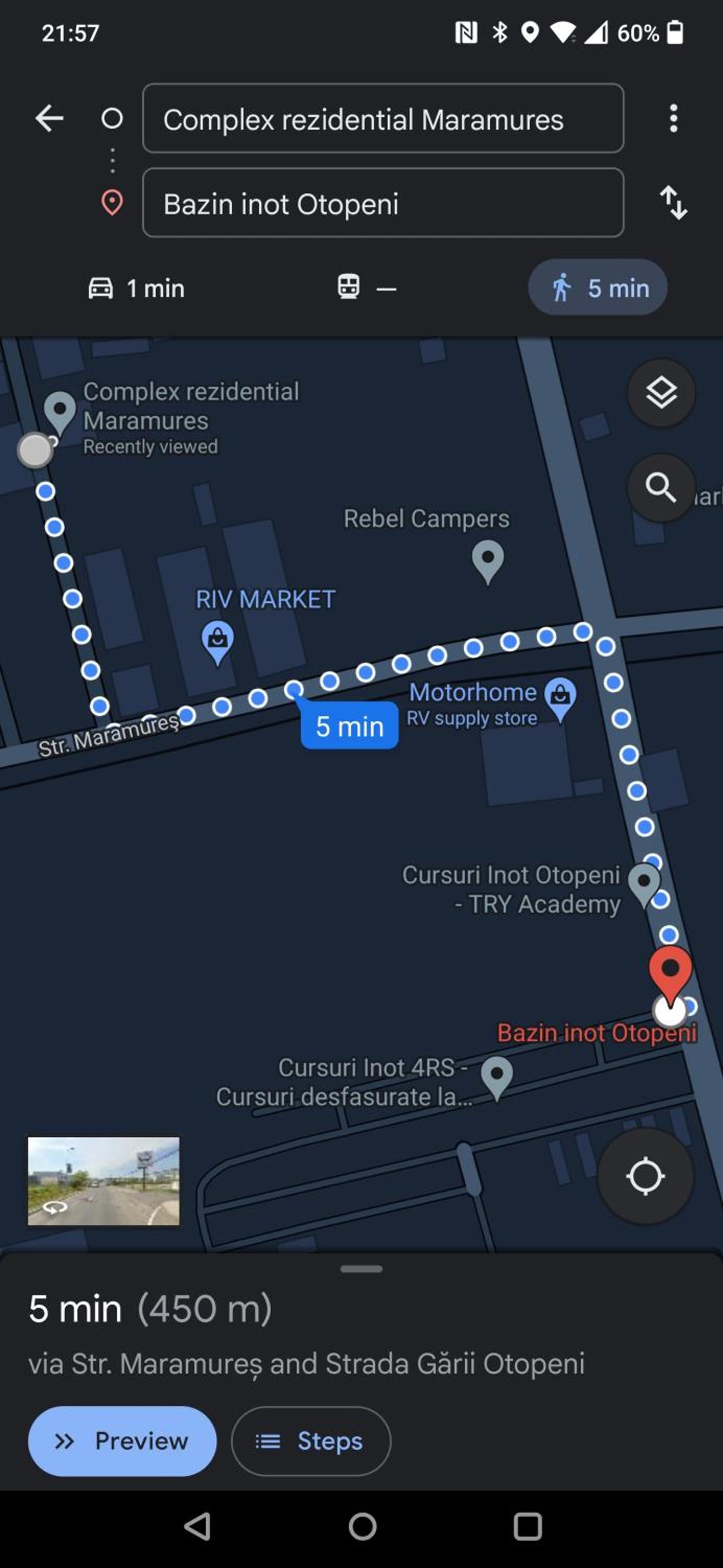
Task: Open the three-dot overflow menu
Action: point(673,118)
